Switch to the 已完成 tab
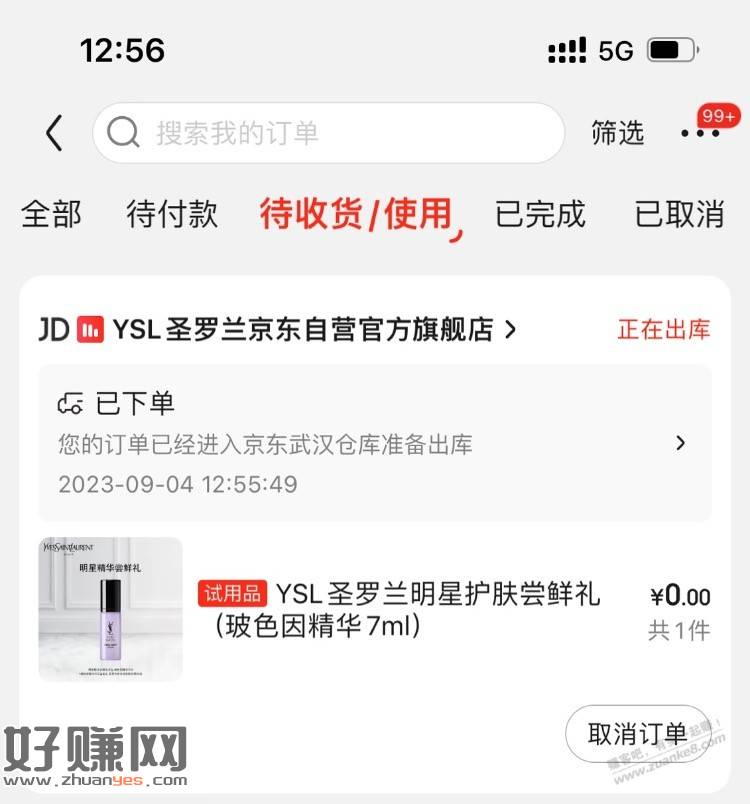This screenshot has height=804, width=750. pyautogui.click(x=540, y=214)
